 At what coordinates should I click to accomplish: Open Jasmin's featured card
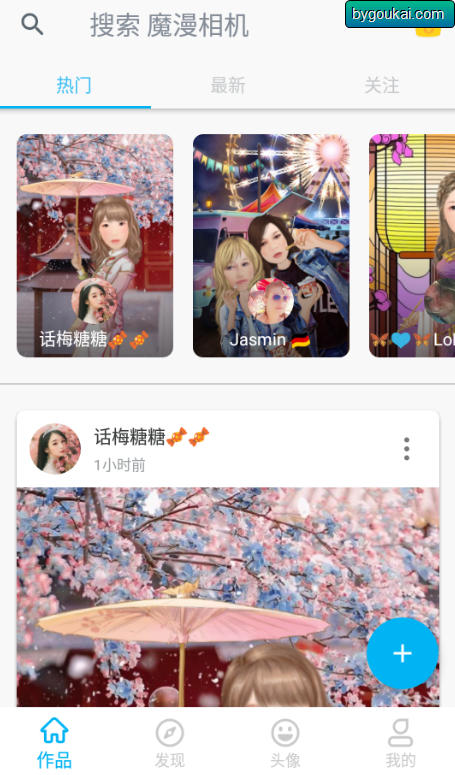(x=271, y=246)
